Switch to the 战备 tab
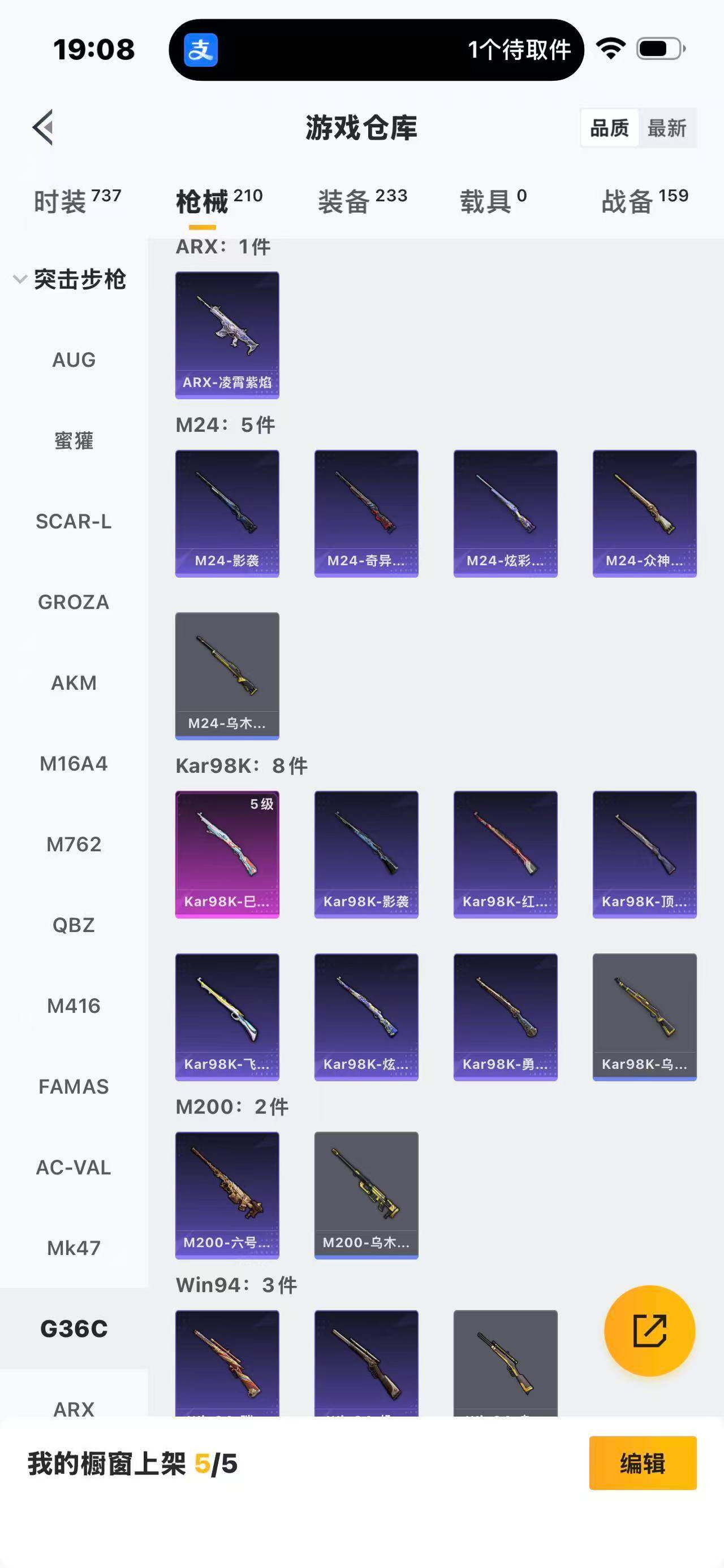This screenshot has height=1568, width=724. (x=644, y=201)
